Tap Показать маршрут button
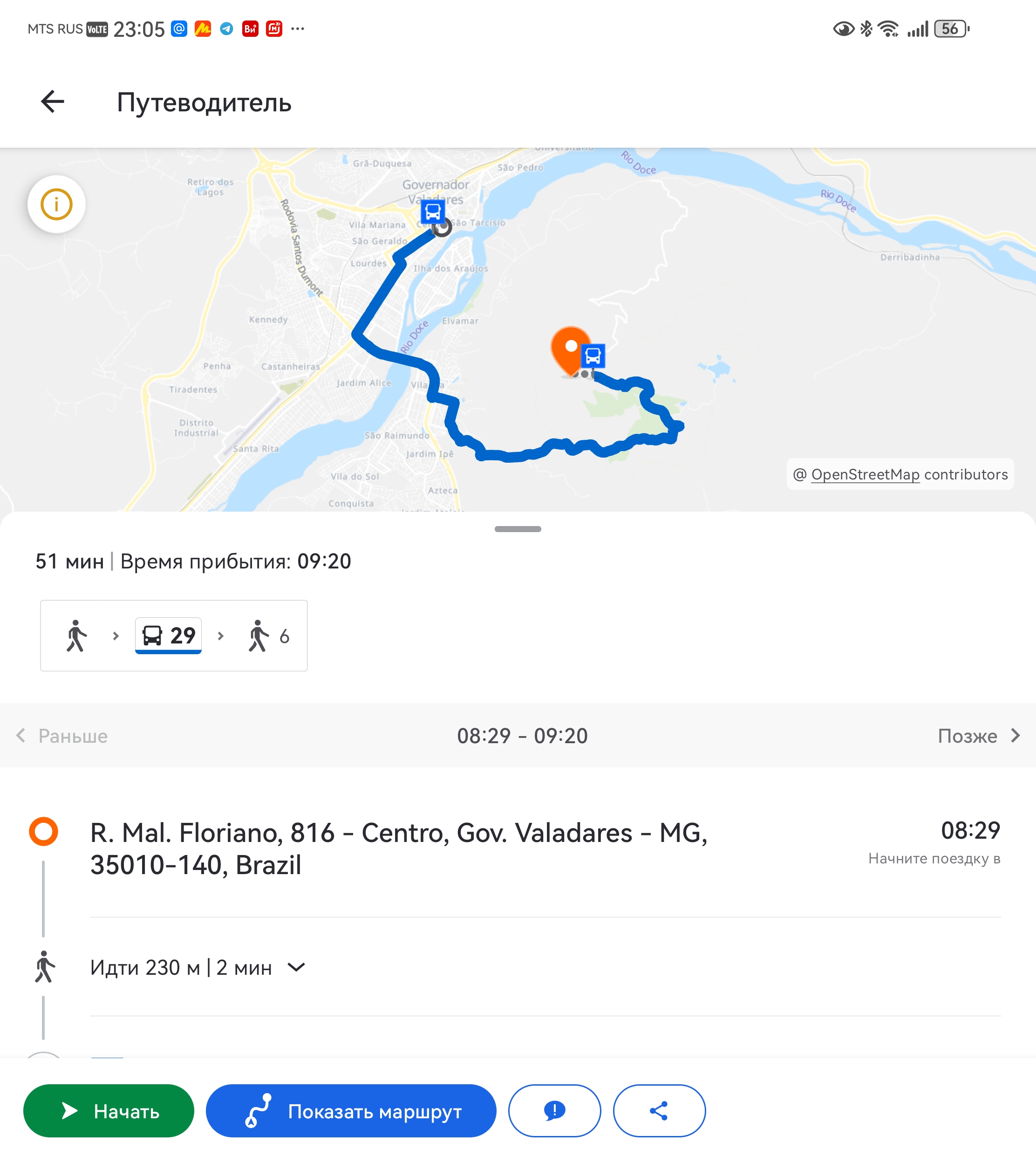This screenshot has height=1163, width=1036. [351, 1111]
